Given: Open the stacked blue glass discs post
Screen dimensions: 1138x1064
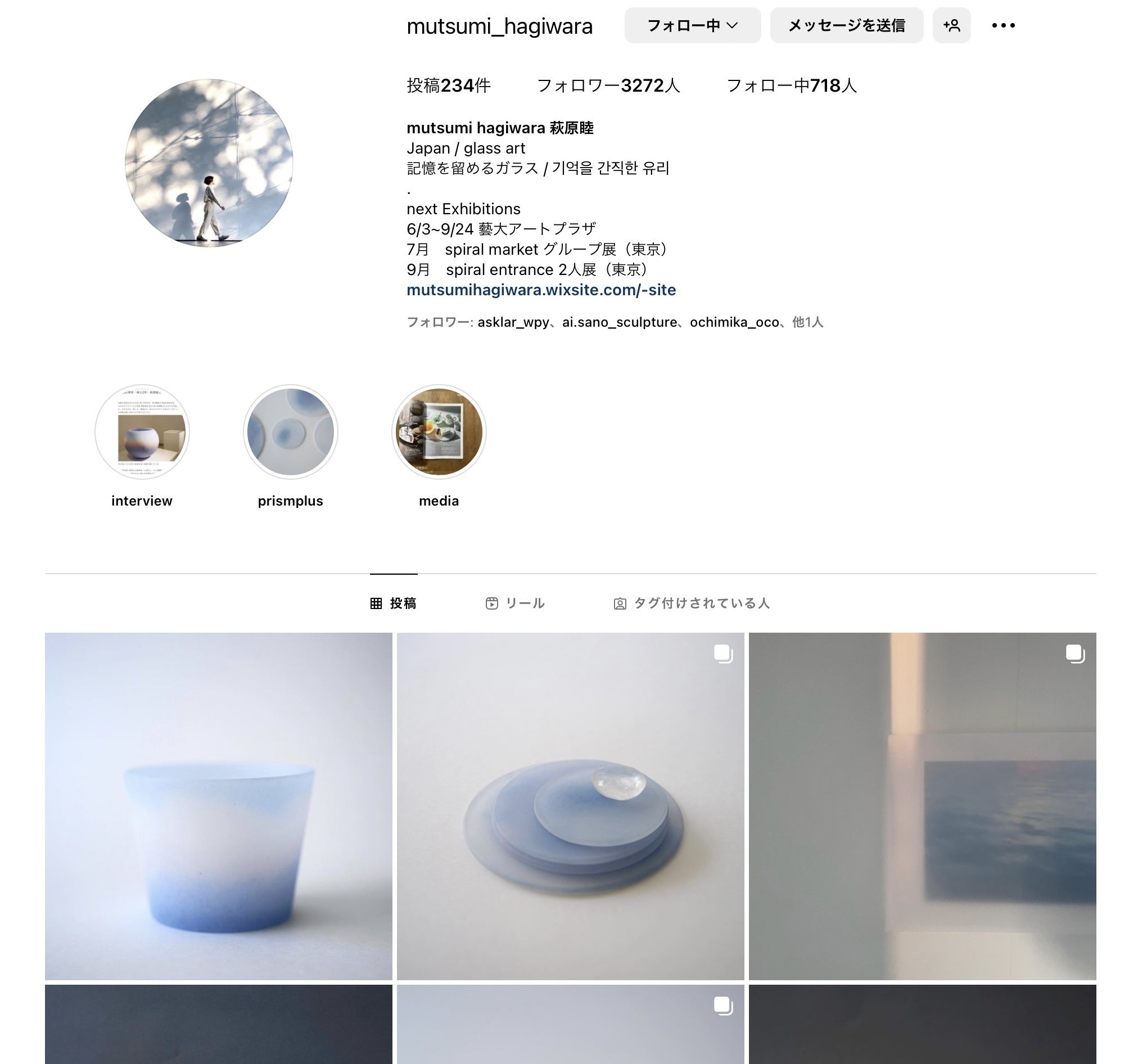Looking at the screenshot, I should click(x=571, y=806).
